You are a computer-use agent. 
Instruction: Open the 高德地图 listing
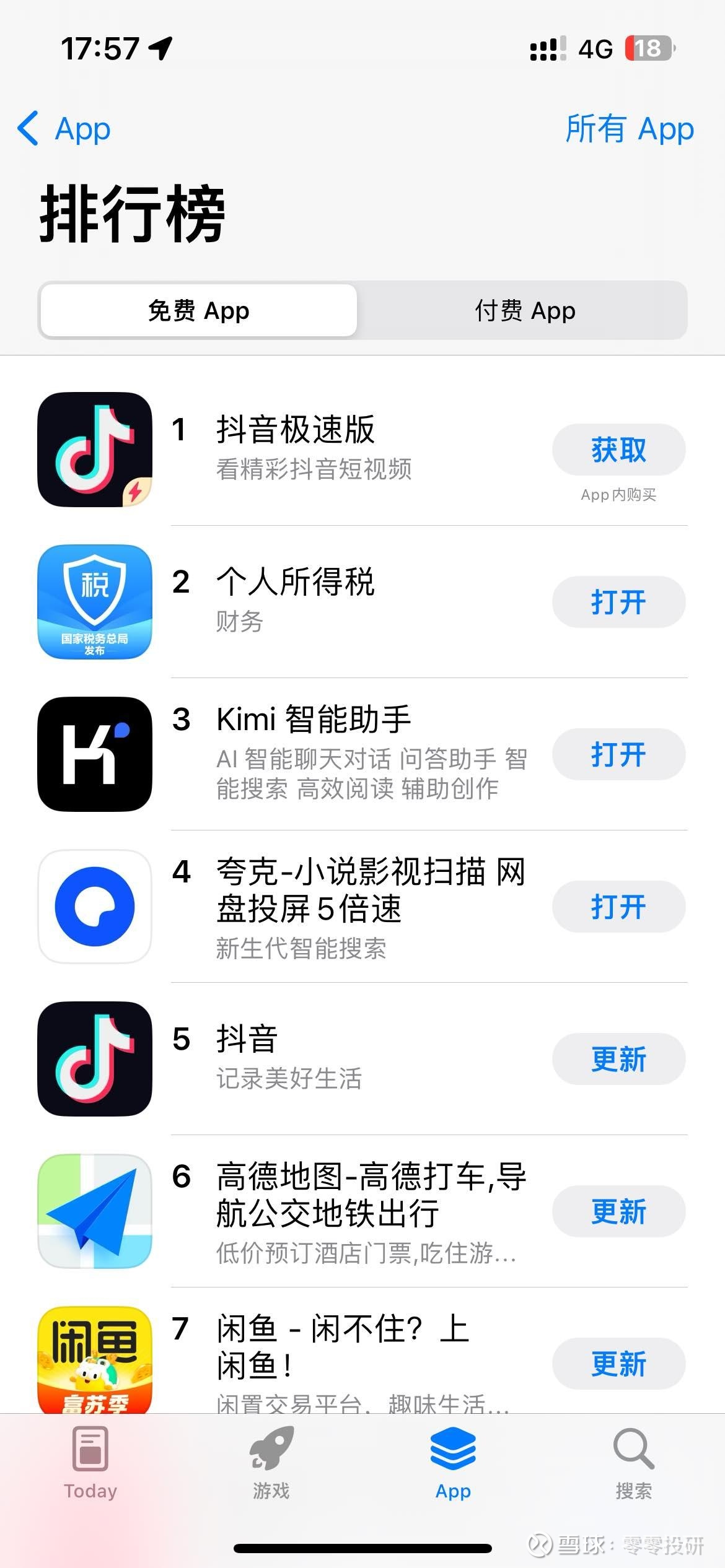pyautogui.click(x=371, y=1194)
